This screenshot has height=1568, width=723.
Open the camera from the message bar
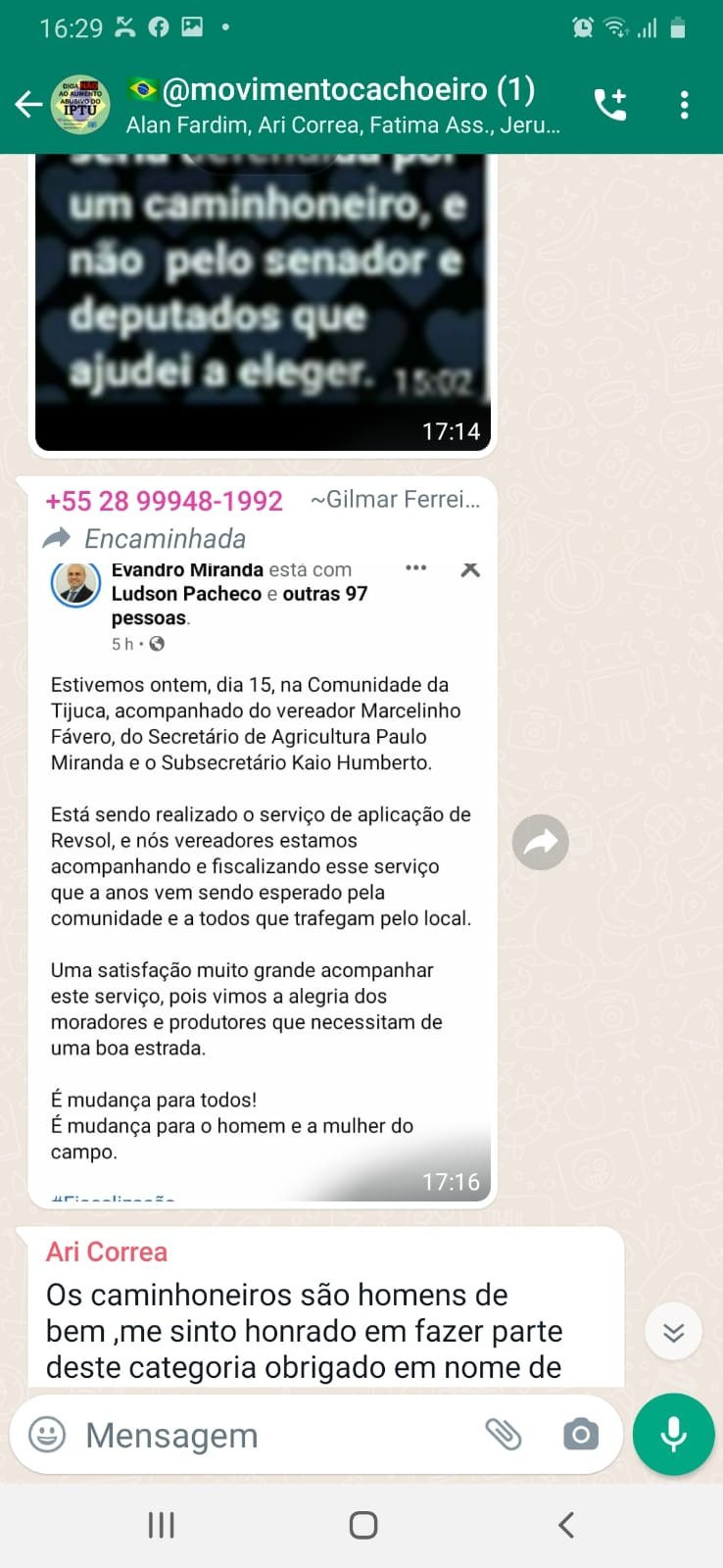tap(580, 1435)
